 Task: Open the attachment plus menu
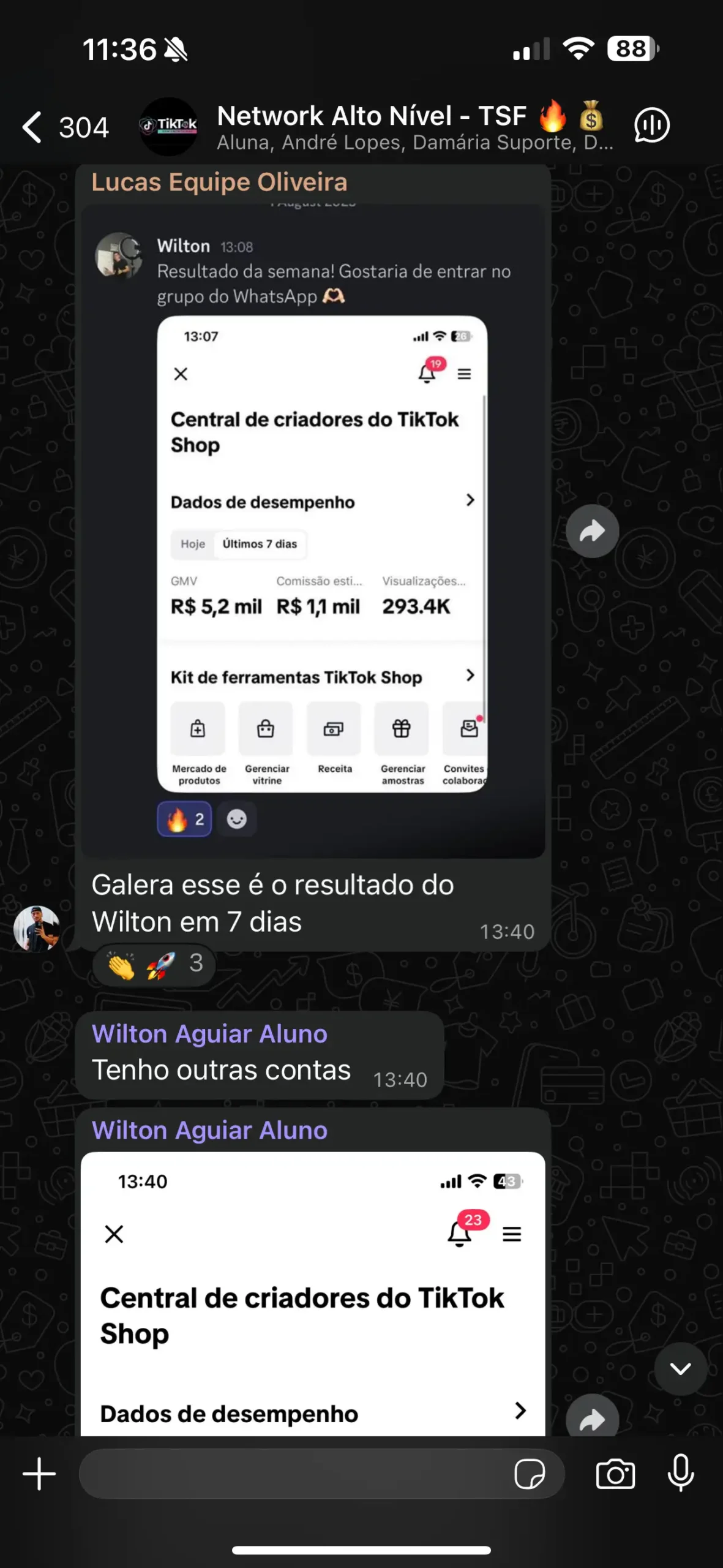pyautogui.click(x=39, y=1474)
